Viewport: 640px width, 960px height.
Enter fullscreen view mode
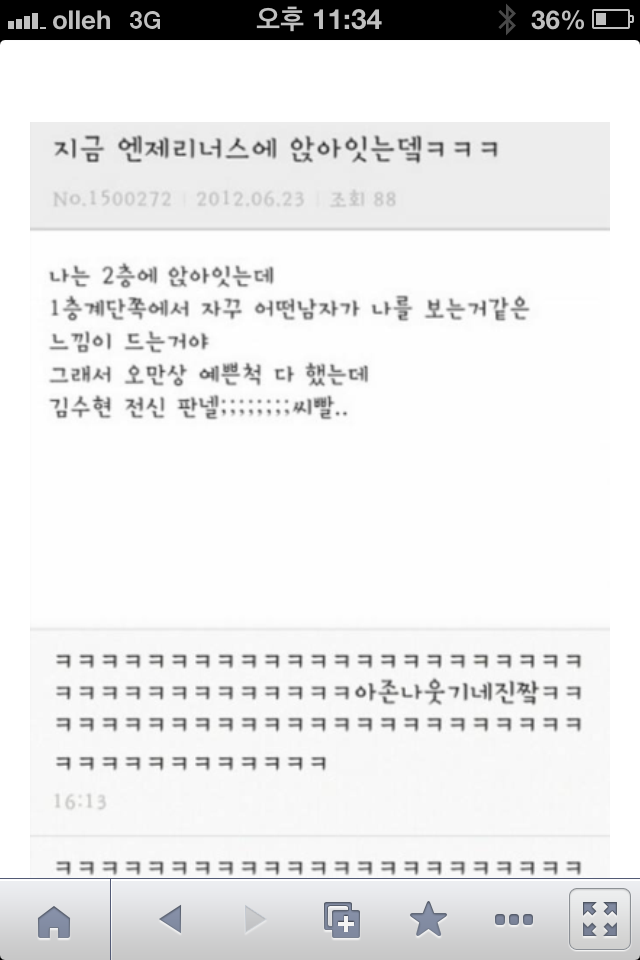[599, 918]
